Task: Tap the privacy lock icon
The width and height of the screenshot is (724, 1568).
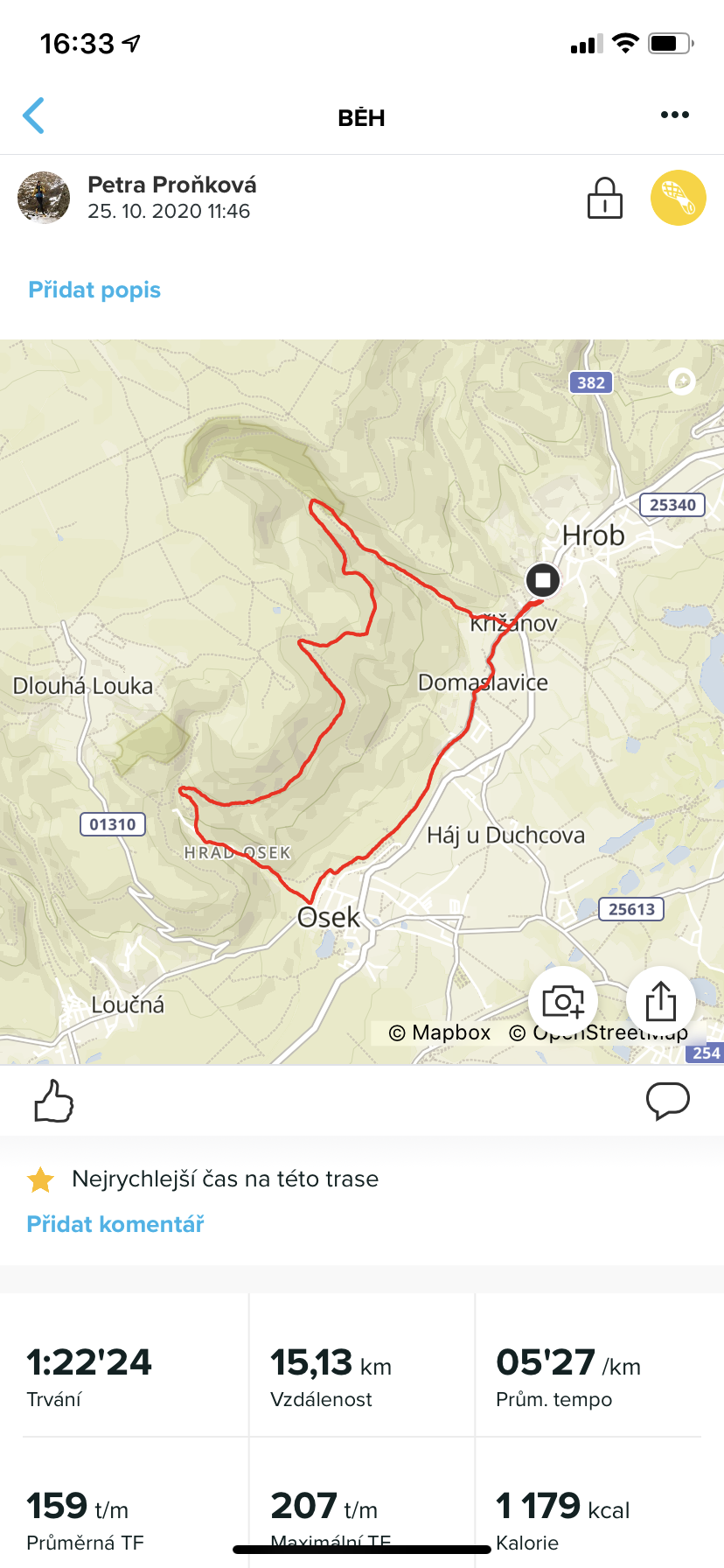Action: click(604, 198)
